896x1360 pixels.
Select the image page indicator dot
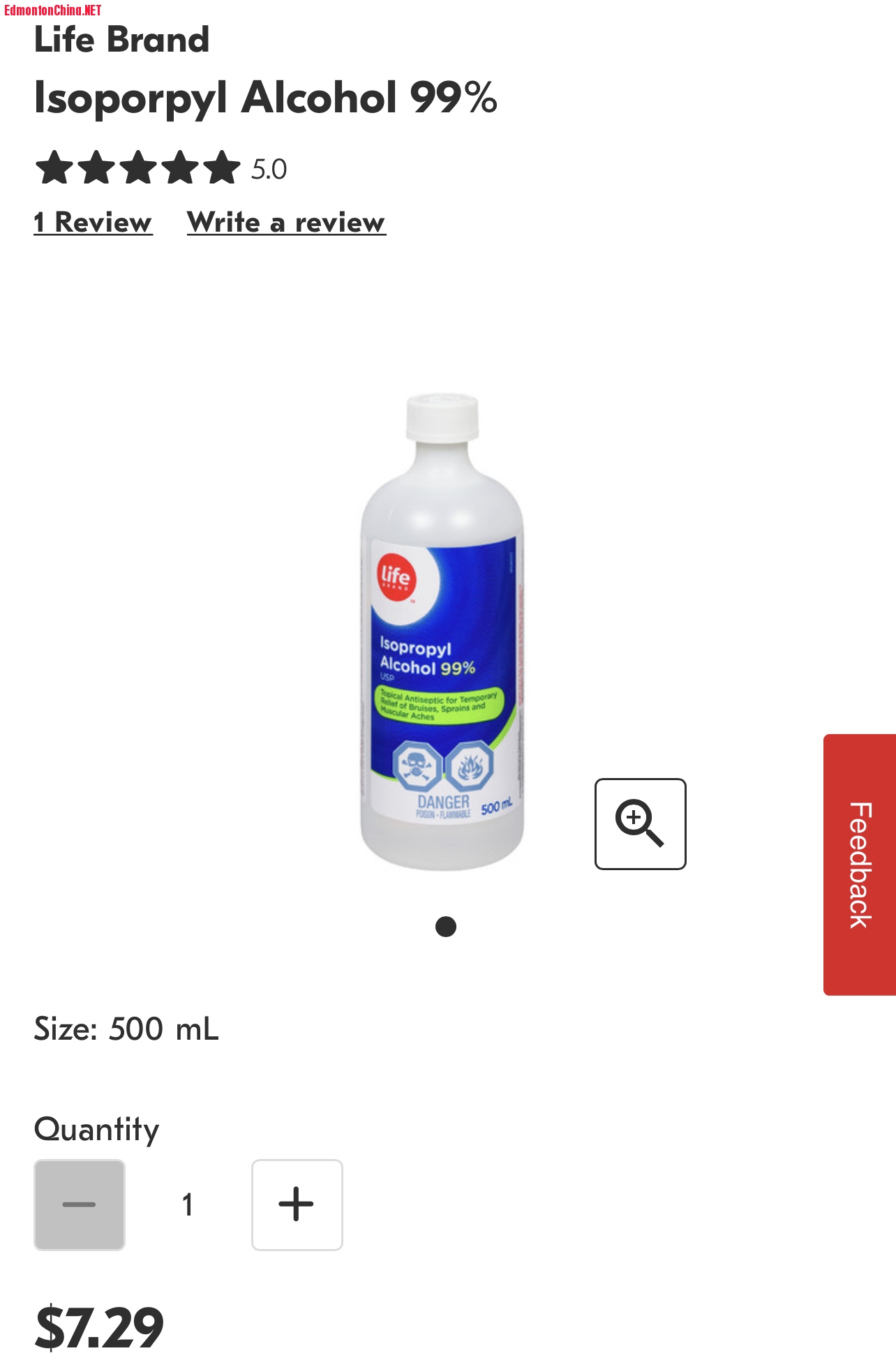coord(445,927)
